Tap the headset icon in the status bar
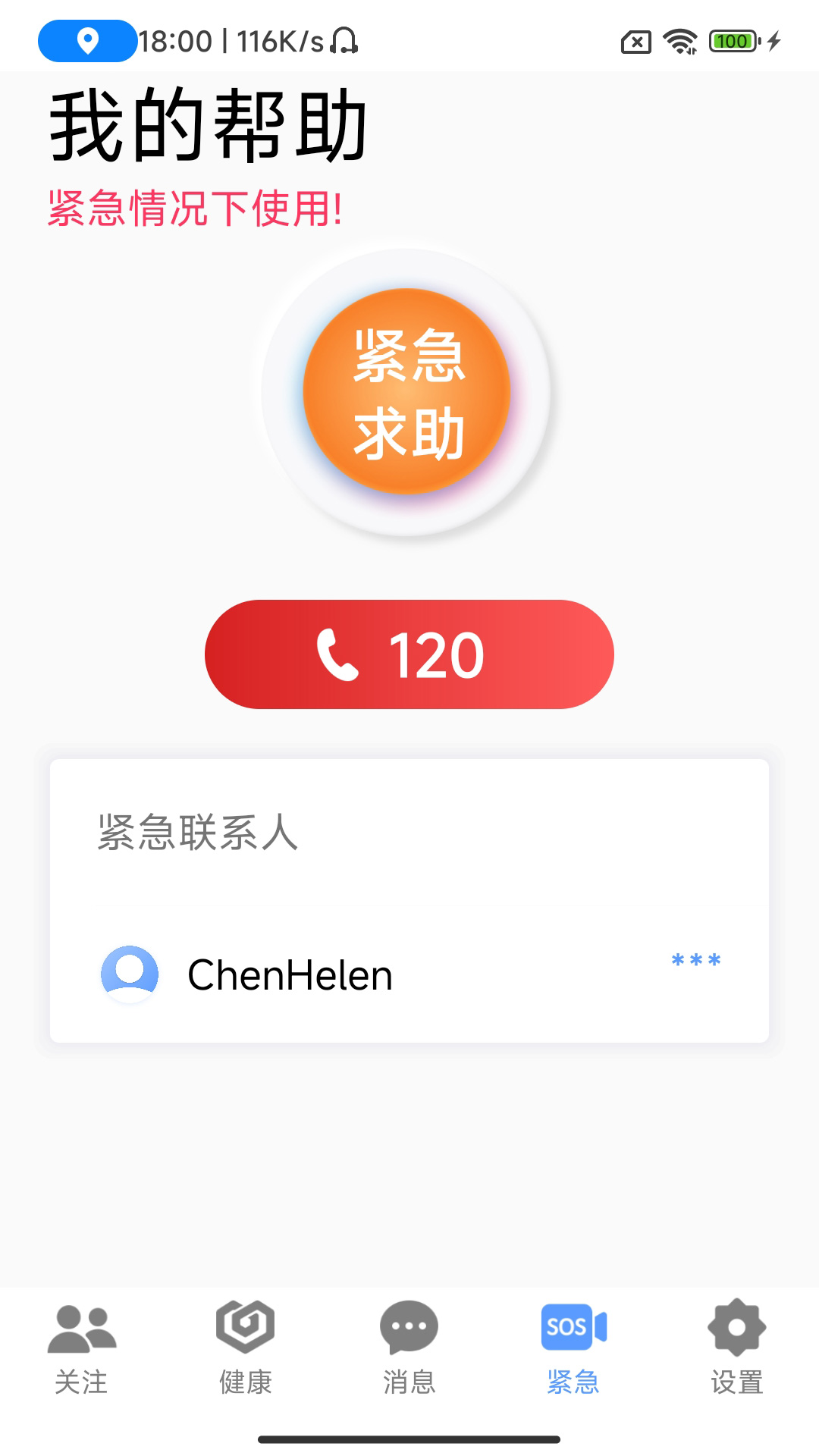Viewport: 819px width, 1456px height. [346, 42]
